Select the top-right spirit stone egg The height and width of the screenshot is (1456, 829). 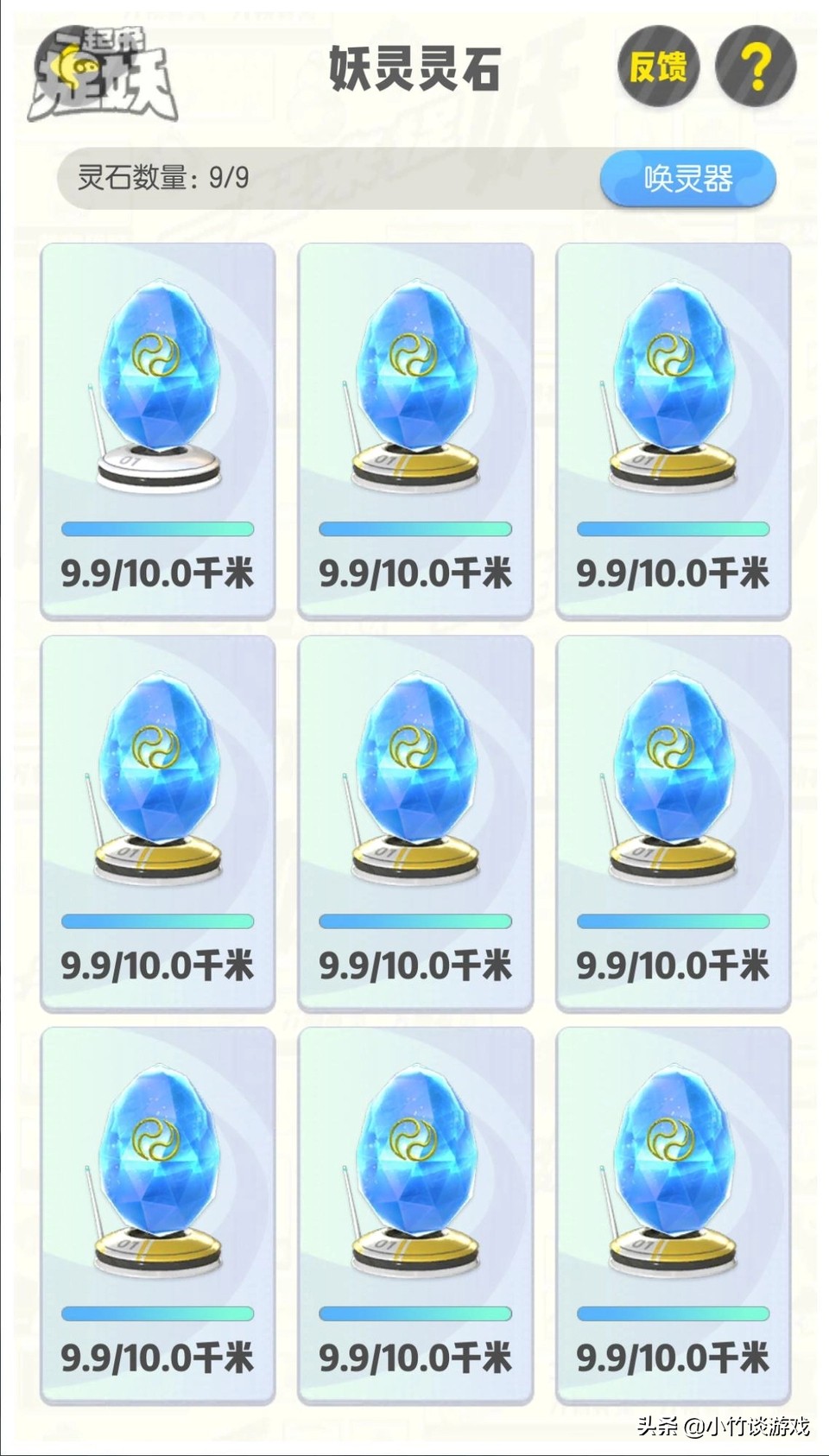tap(672, 371)
